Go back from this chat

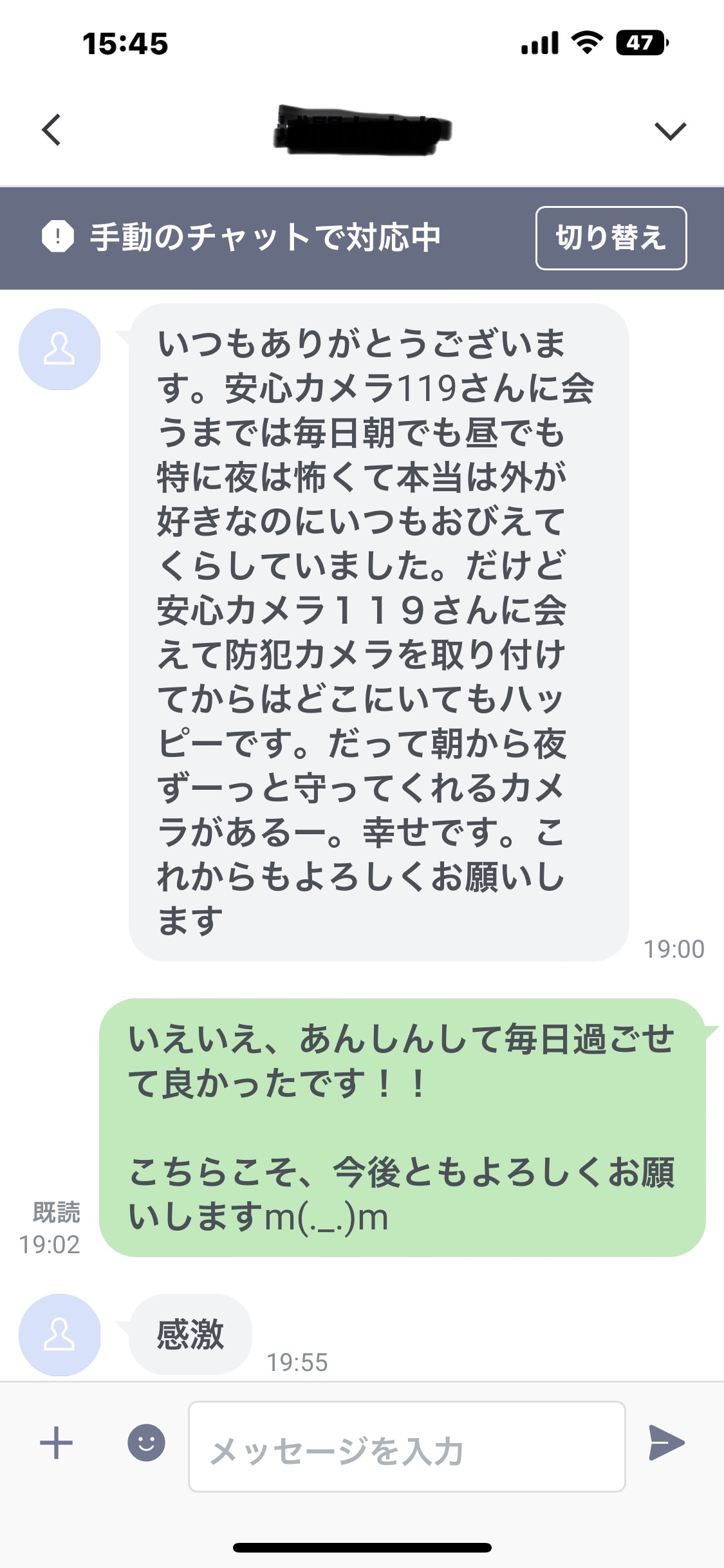tap(51, 130)
